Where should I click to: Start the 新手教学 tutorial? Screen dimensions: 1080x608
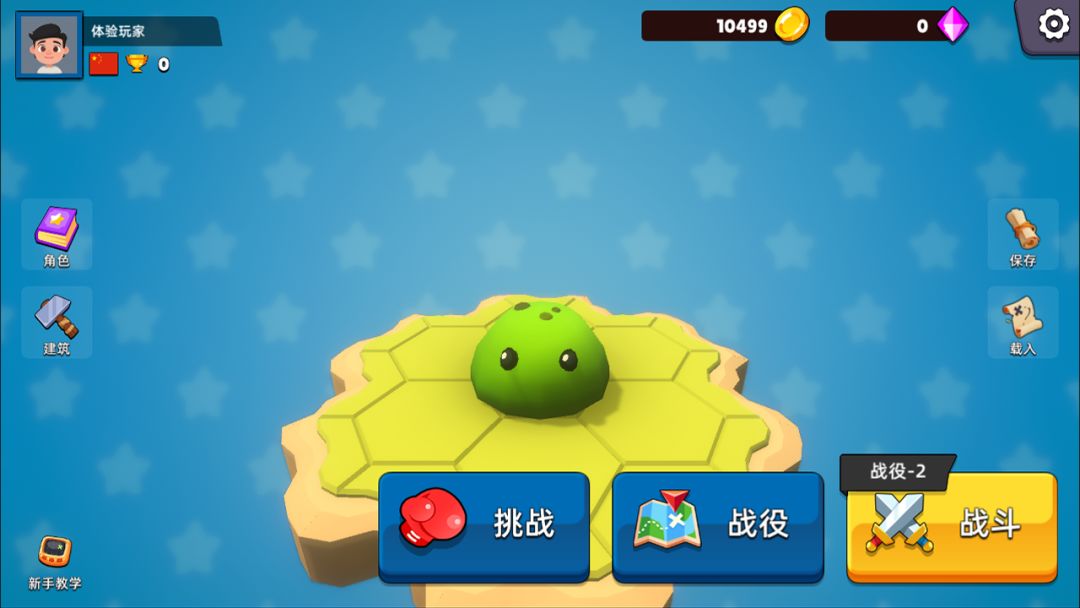pyautogui.click(x=55, y=560)
